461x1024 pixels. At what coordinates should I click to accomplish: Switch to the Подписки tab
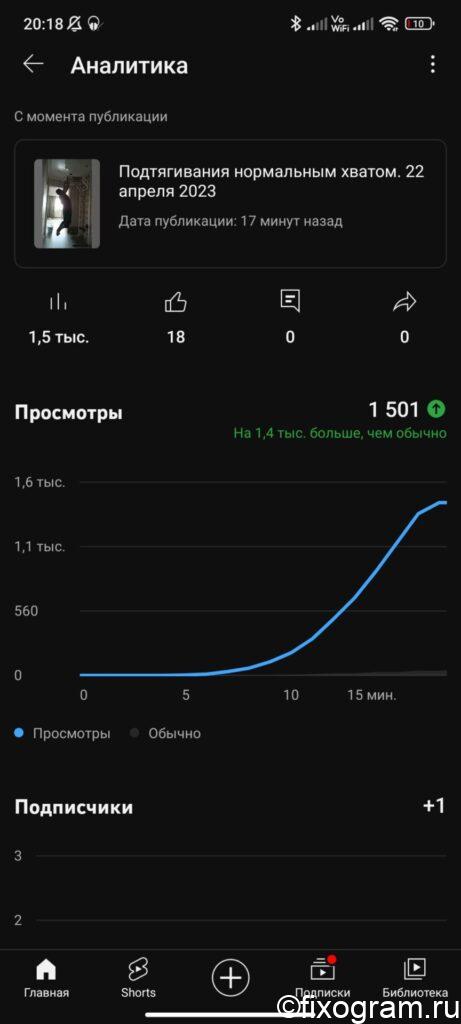(x=322, y=977)
